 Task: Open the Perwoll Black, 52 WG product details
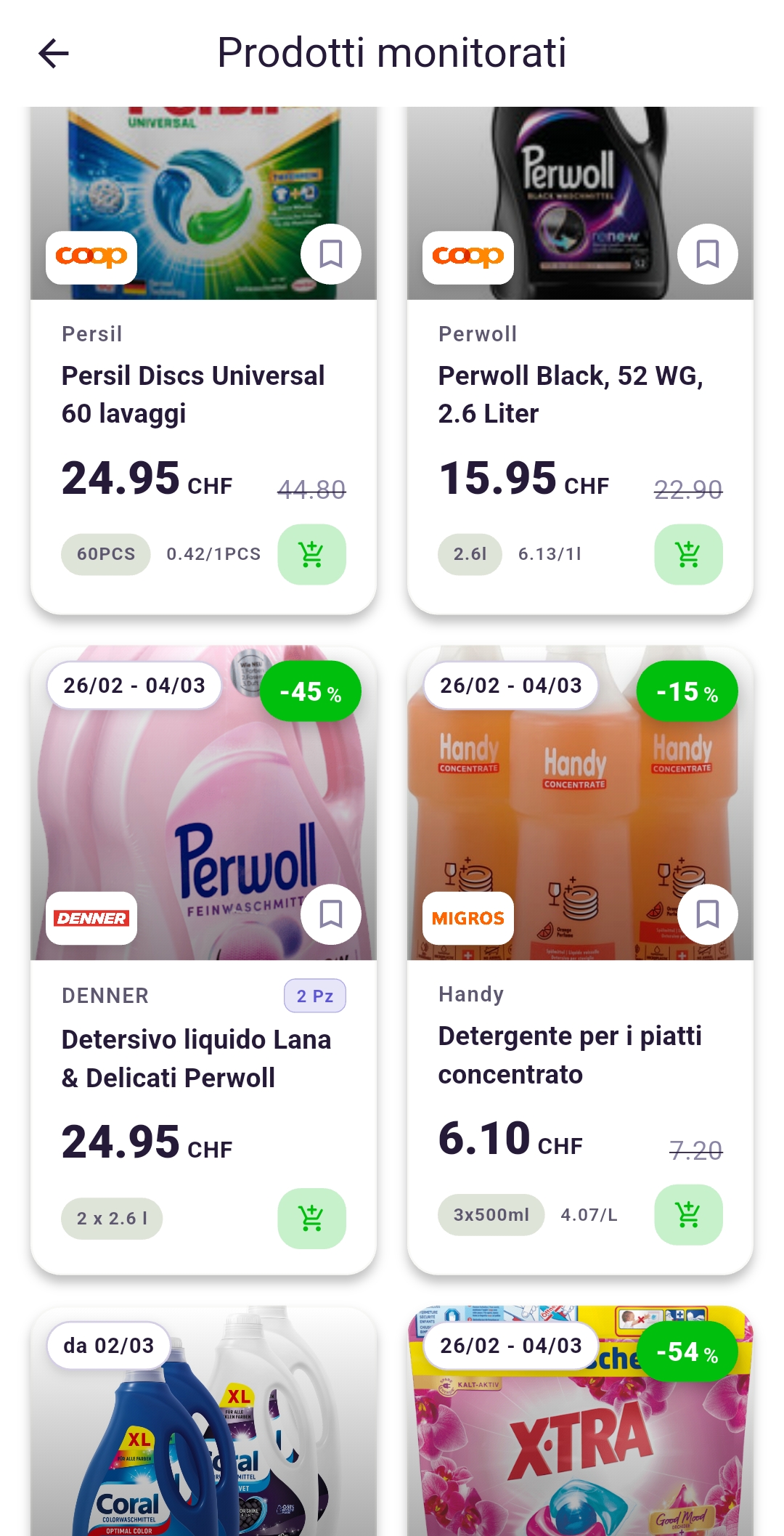click(x=570, y=394)
